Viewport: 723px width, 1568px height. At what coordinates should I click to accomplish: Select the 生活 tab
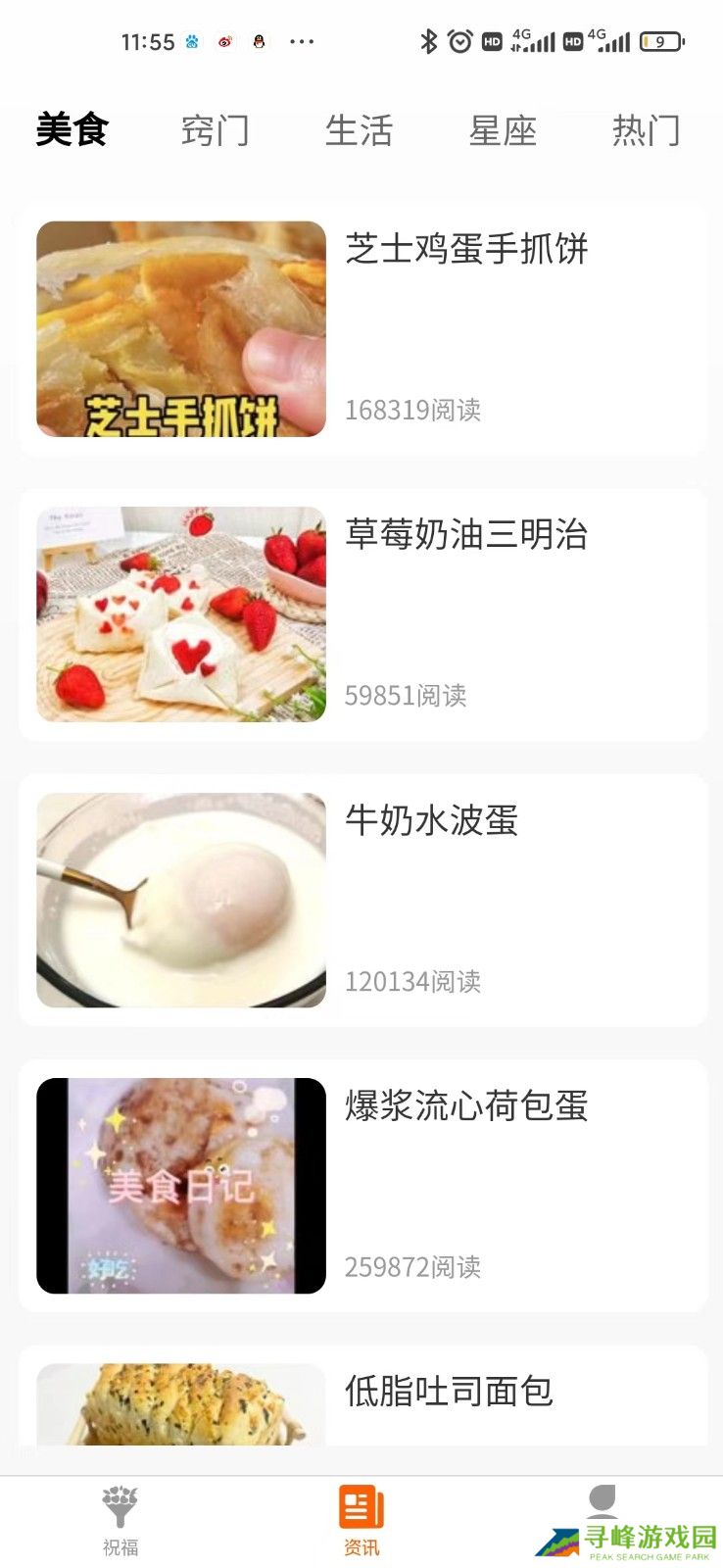pos(359,130)
